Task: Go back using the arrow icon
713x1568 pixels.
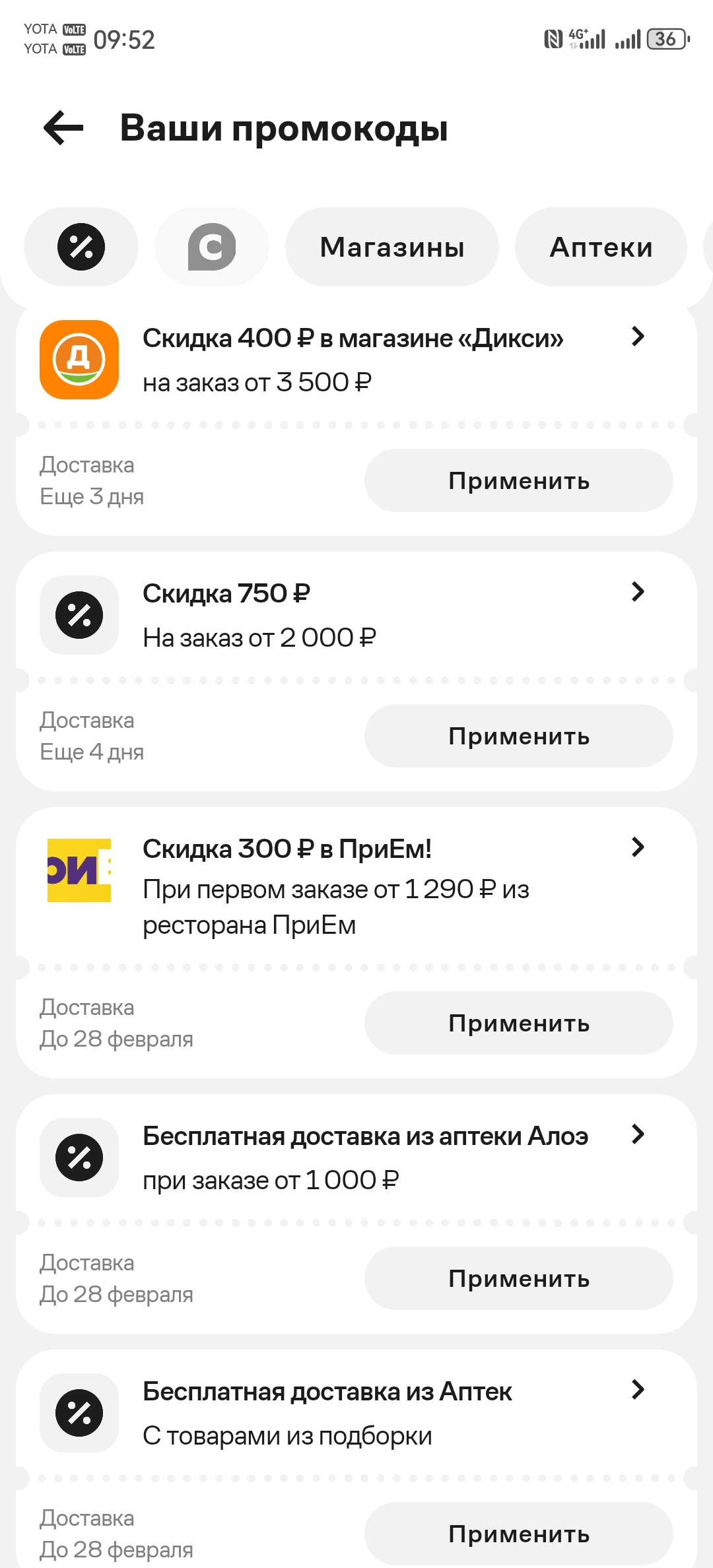Action: pyautogui.click(x=63, y=128)
